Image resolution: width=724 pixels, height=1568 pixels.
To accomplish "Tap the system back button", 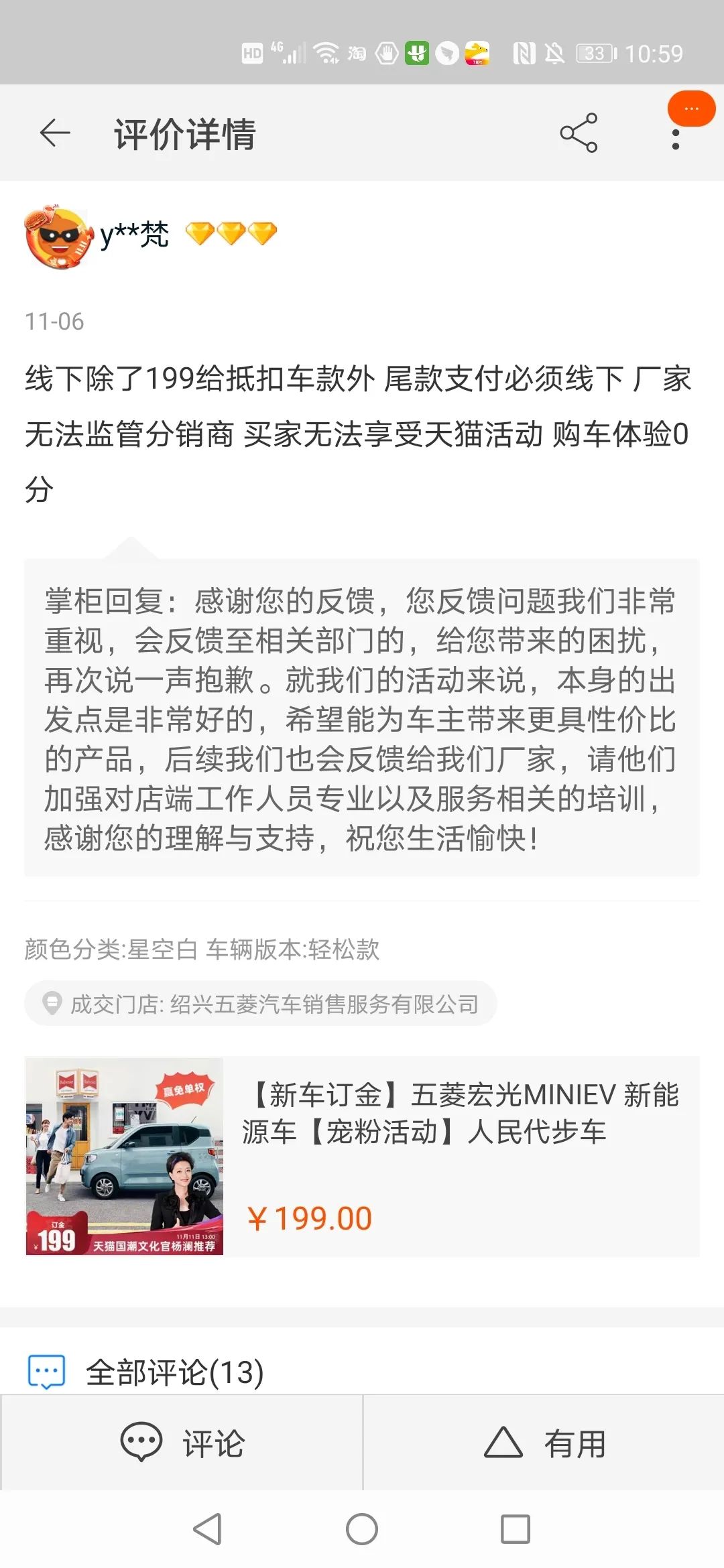I will point(207,1529).
